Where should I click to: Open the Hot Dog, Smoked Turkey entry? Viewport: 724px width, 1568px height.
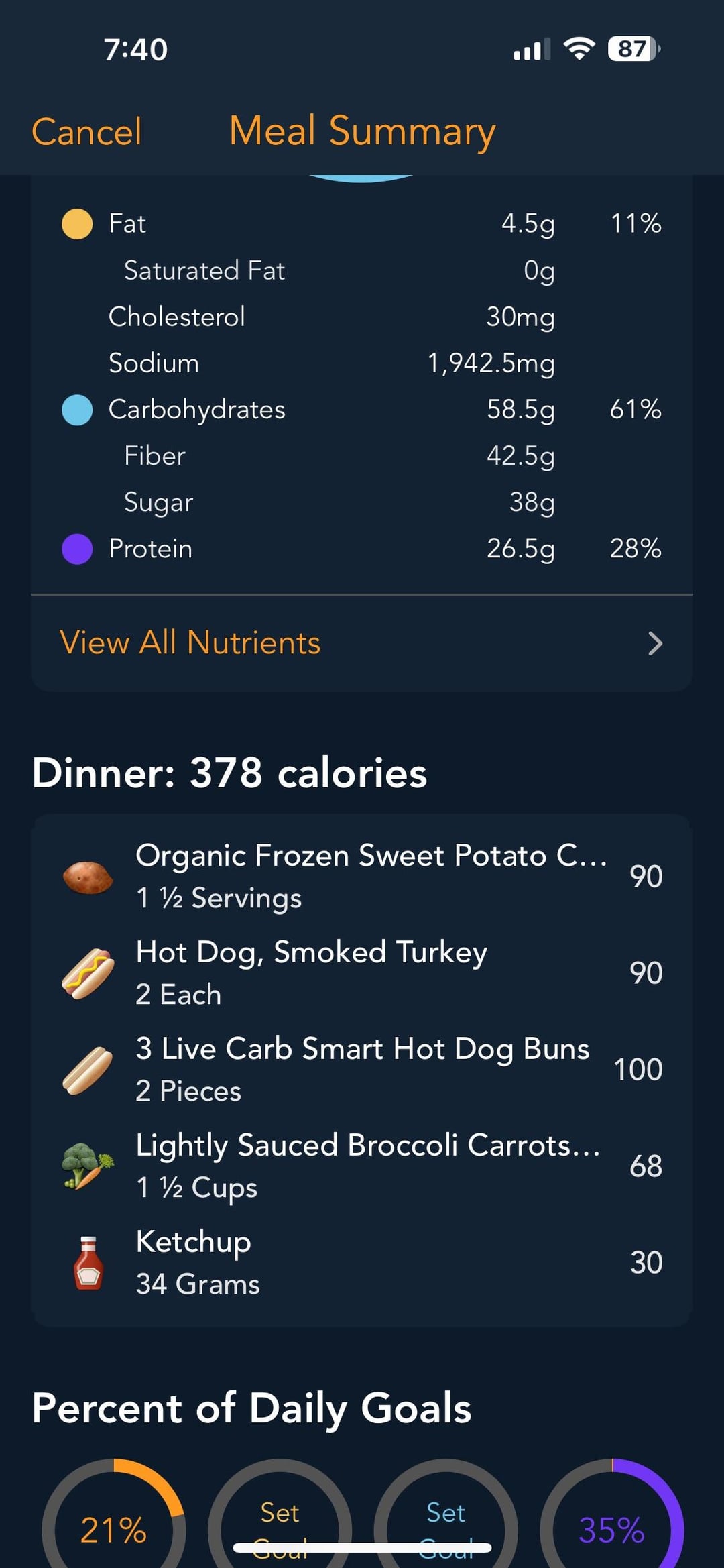(x=362, y=972)
